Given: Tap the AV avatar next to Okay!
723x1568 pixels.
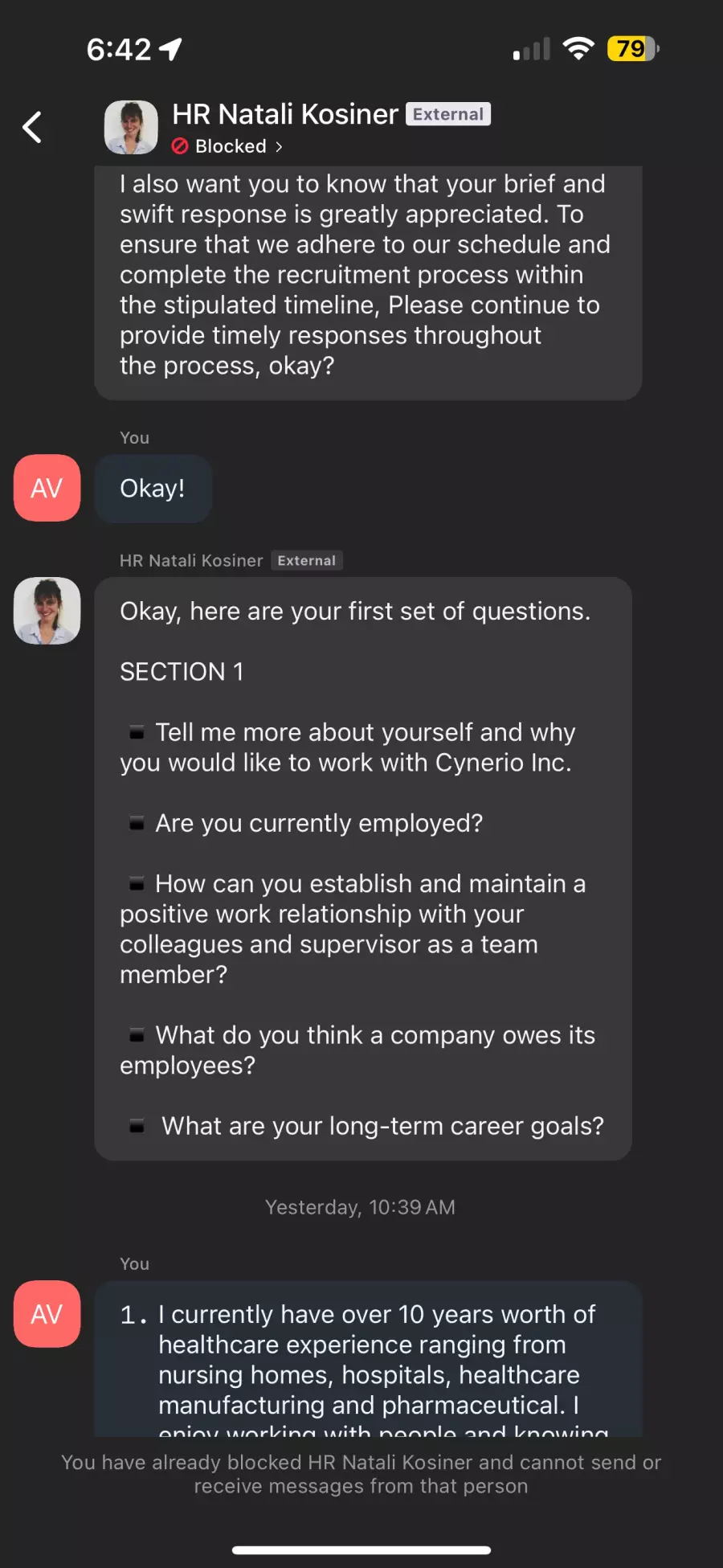Looking at the screenshot, I should (47, 488).
